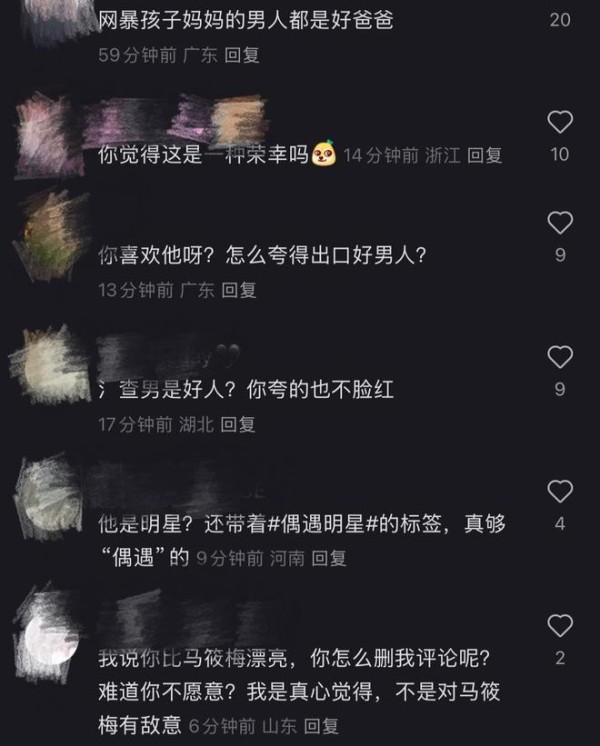Reply to the 13分钟前 广东 comment
The image size is (600, 746).
coord(239,290)
